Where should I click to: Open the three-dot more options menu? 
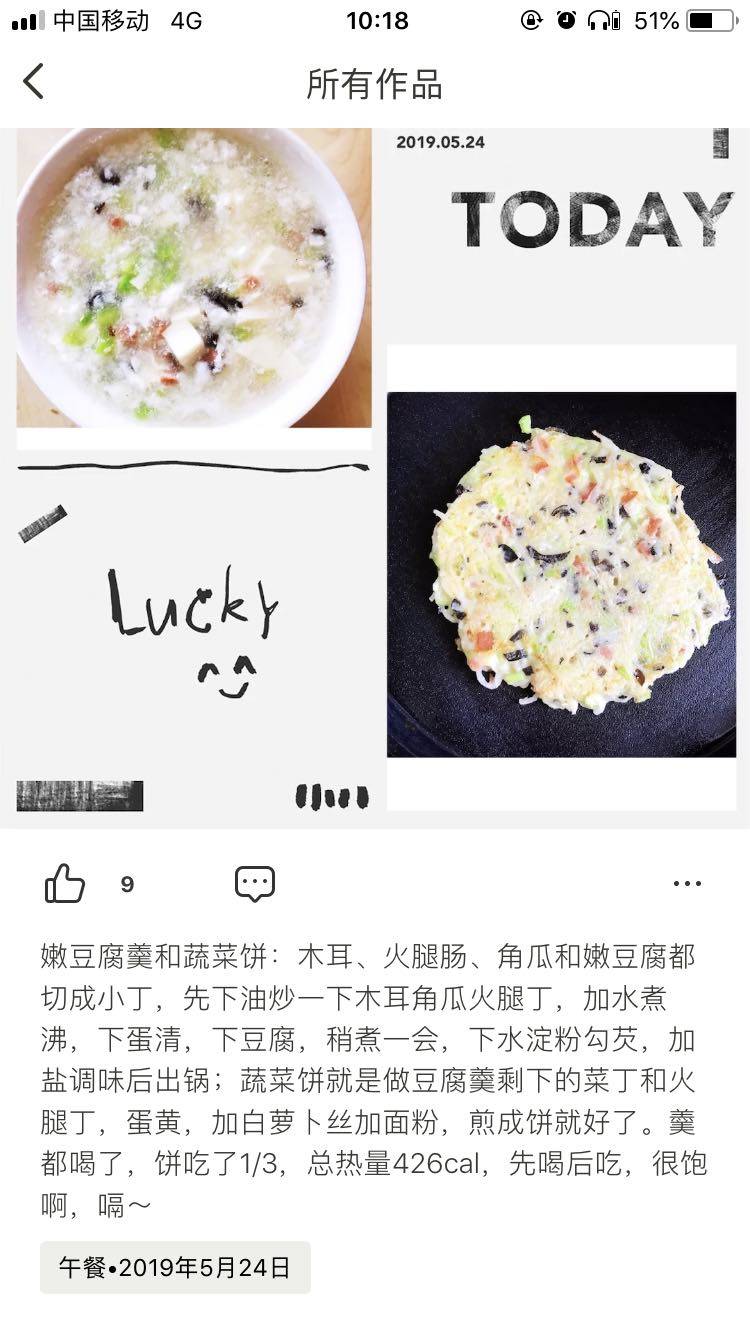(687, 884)
